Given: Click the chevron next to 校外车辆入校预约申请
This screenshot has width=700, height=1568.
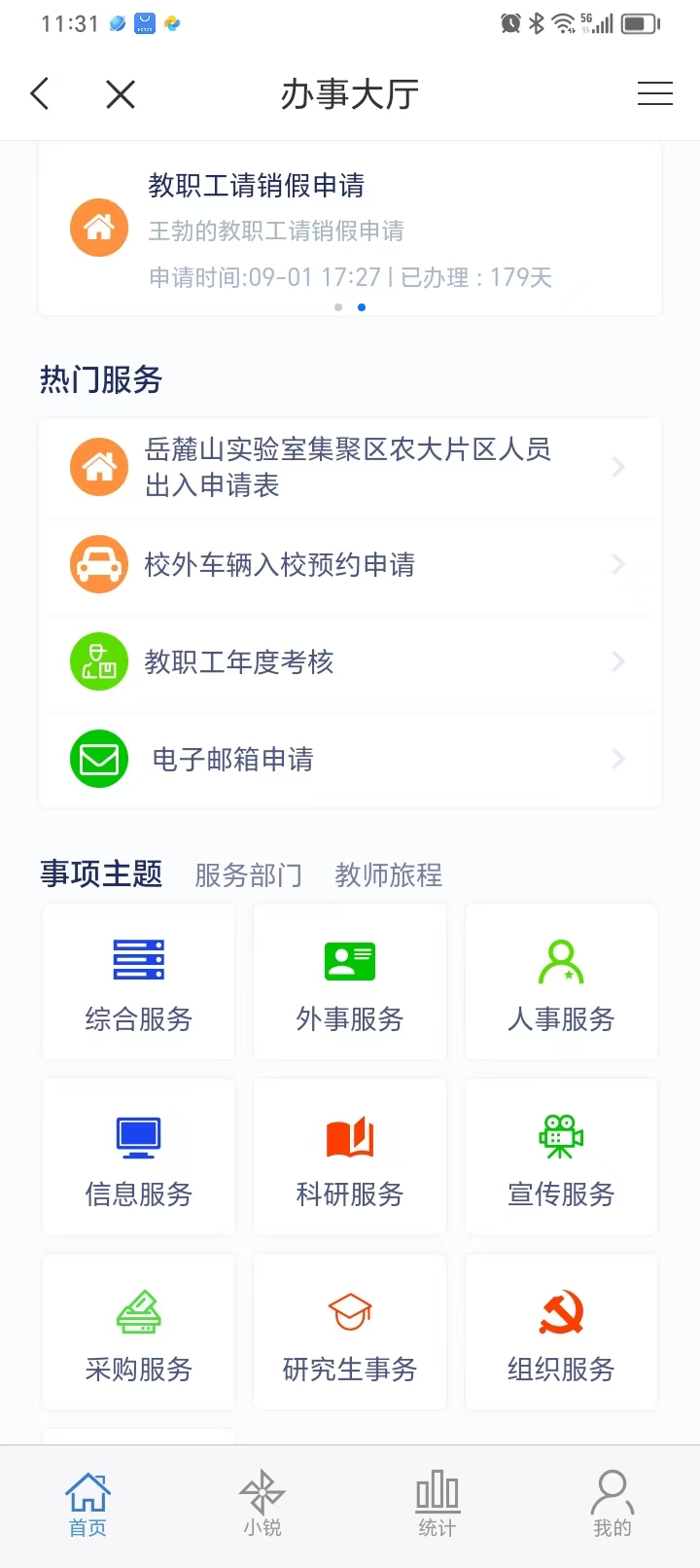Looking at the screenshot, I should (618, 564).
